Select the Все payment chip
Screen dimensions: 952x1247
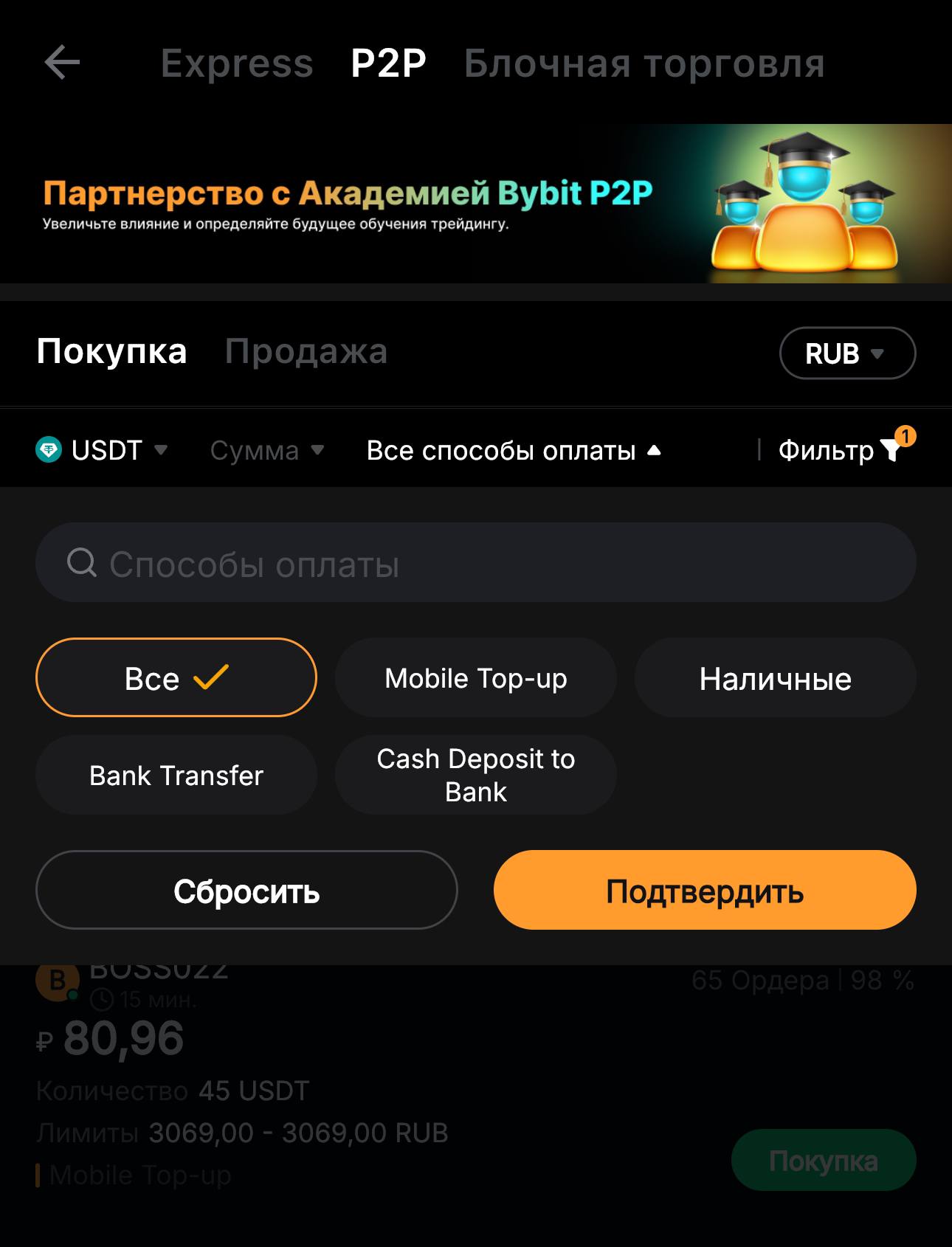[176, 678]
